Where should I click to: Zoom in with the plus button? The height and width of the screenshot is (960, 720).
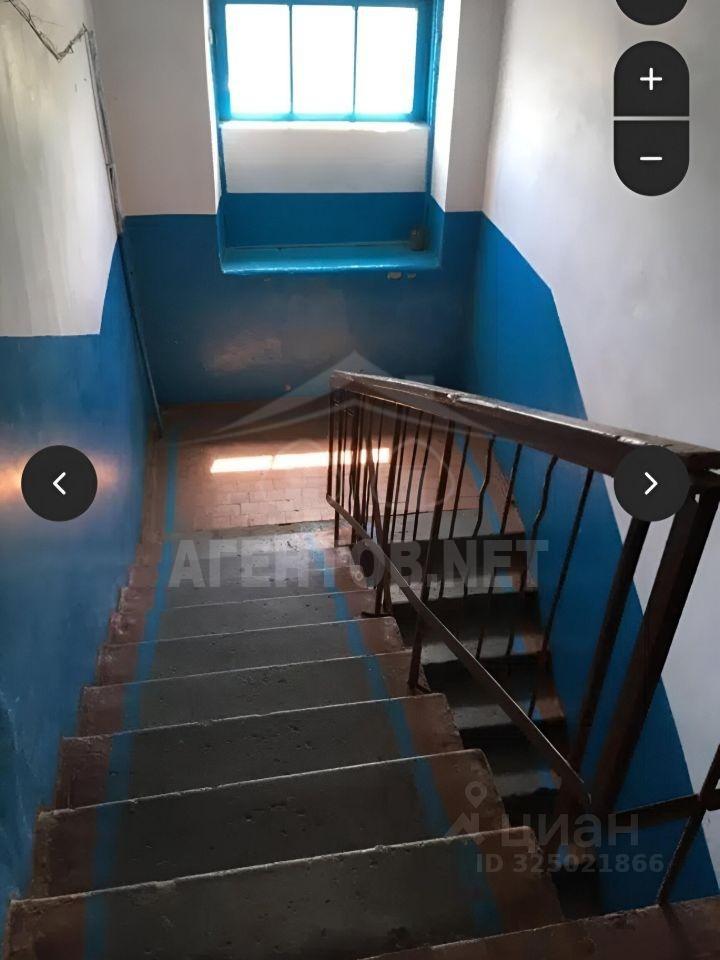coord(651,80)
